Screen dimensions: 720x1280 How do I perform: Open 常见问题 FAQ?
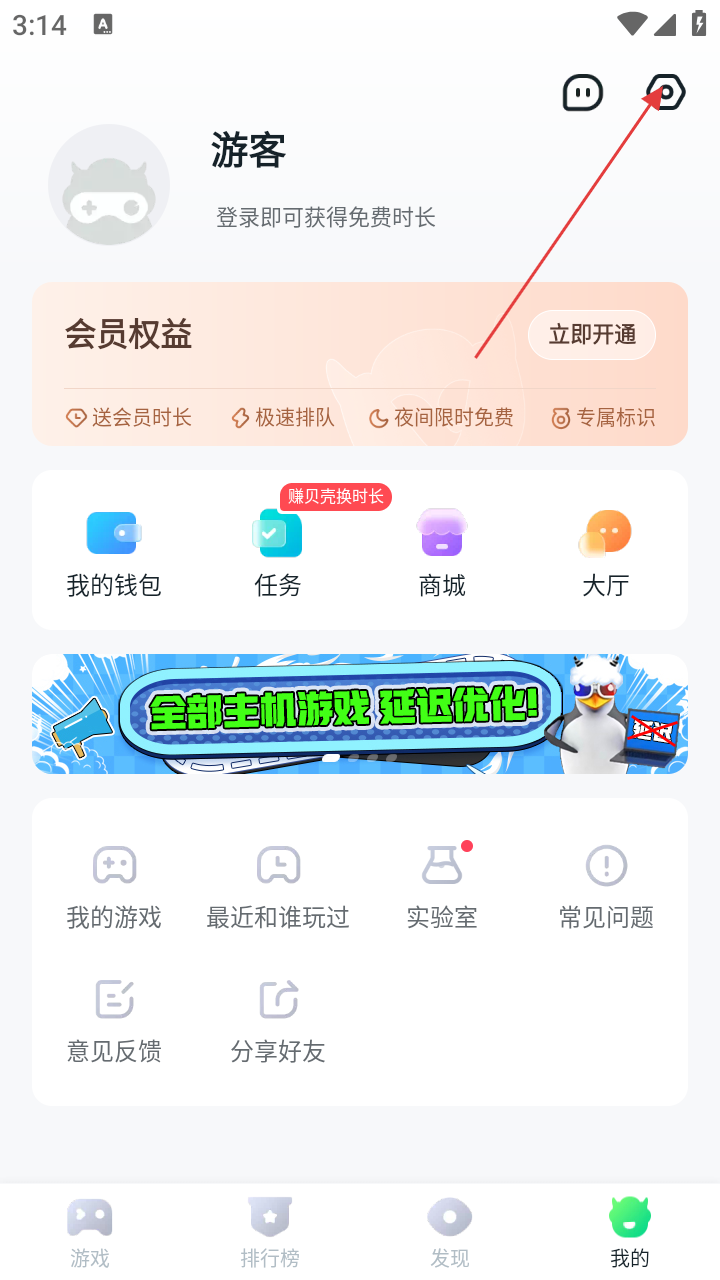coord(606,885)
